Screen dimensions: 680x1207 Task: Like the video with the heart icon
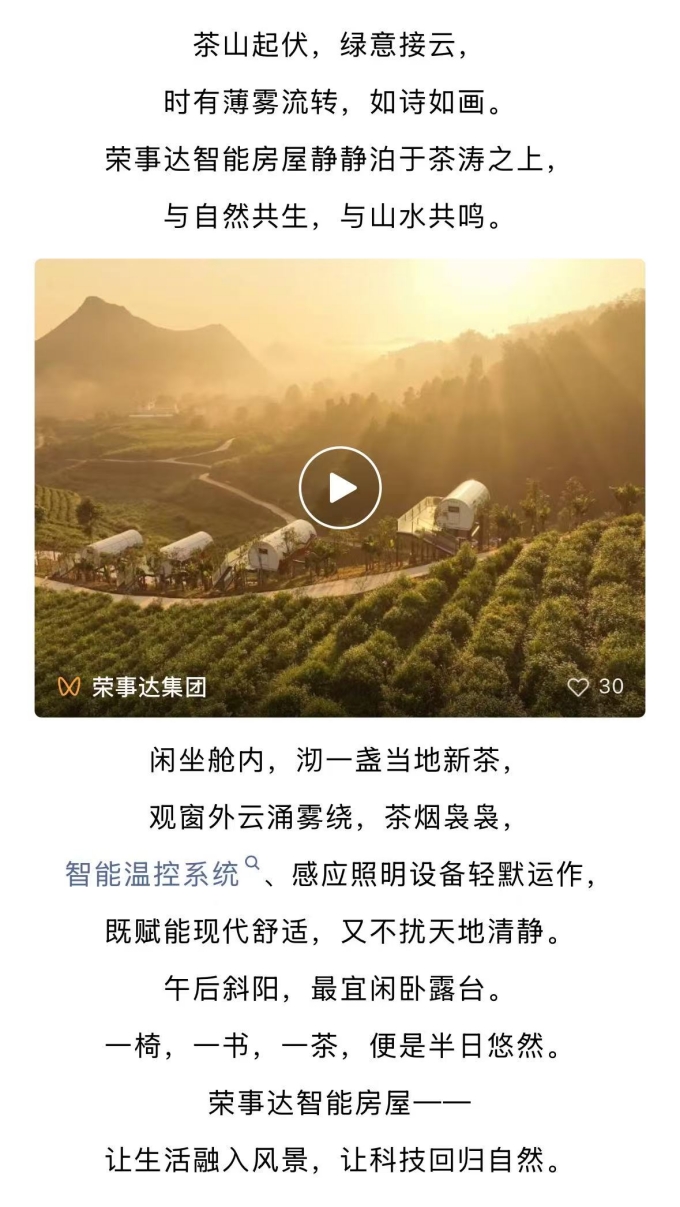click(578, 687)
